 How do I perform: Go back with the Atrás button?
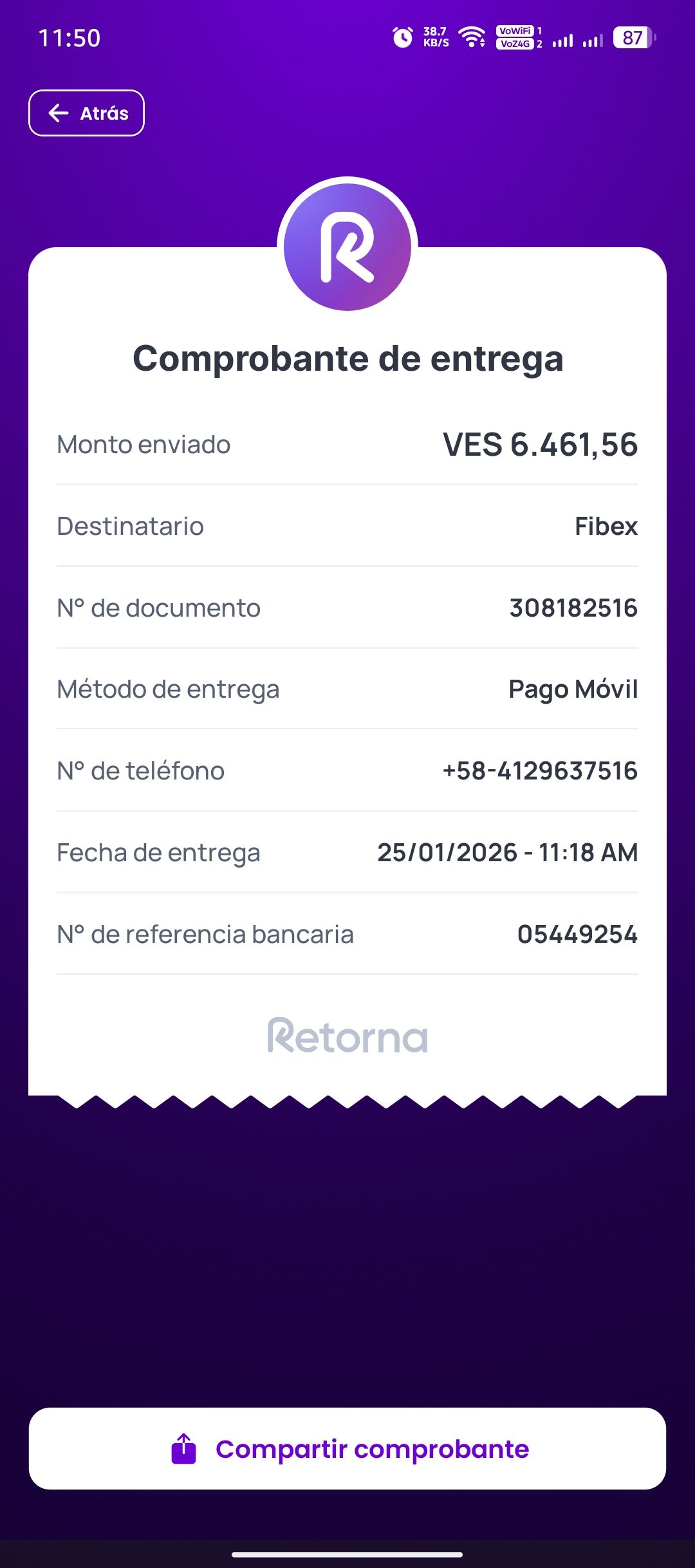[x=86, y=113]
